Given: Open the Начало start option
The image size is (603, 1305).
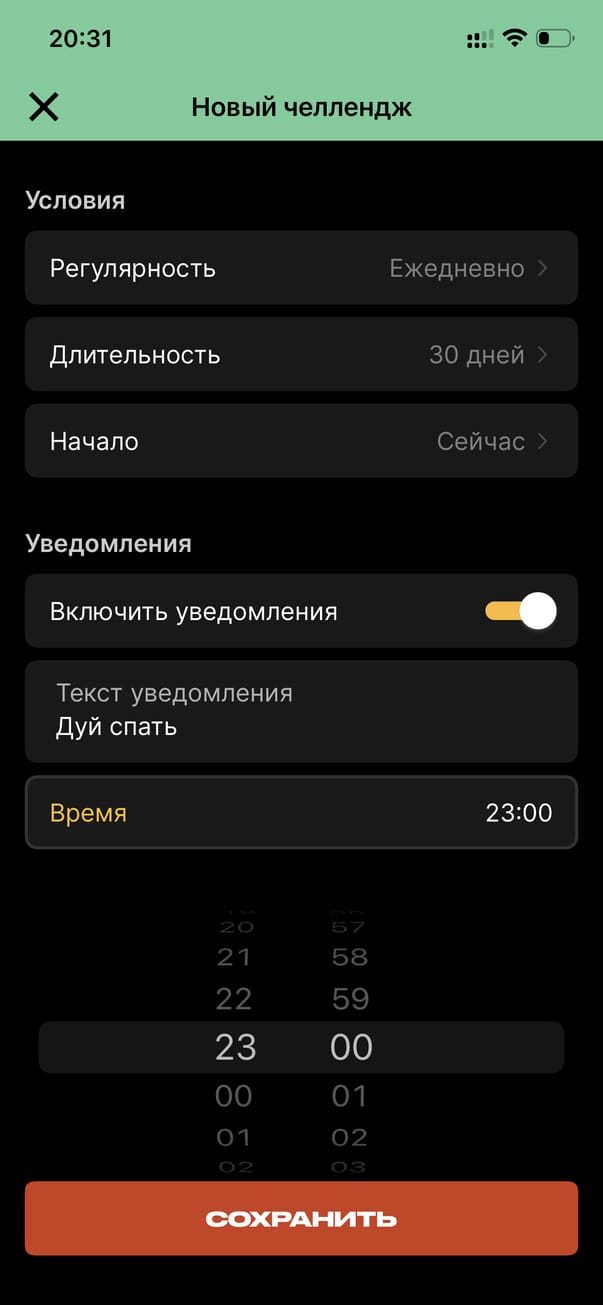Looking at the screenshot, I should 301,441.
